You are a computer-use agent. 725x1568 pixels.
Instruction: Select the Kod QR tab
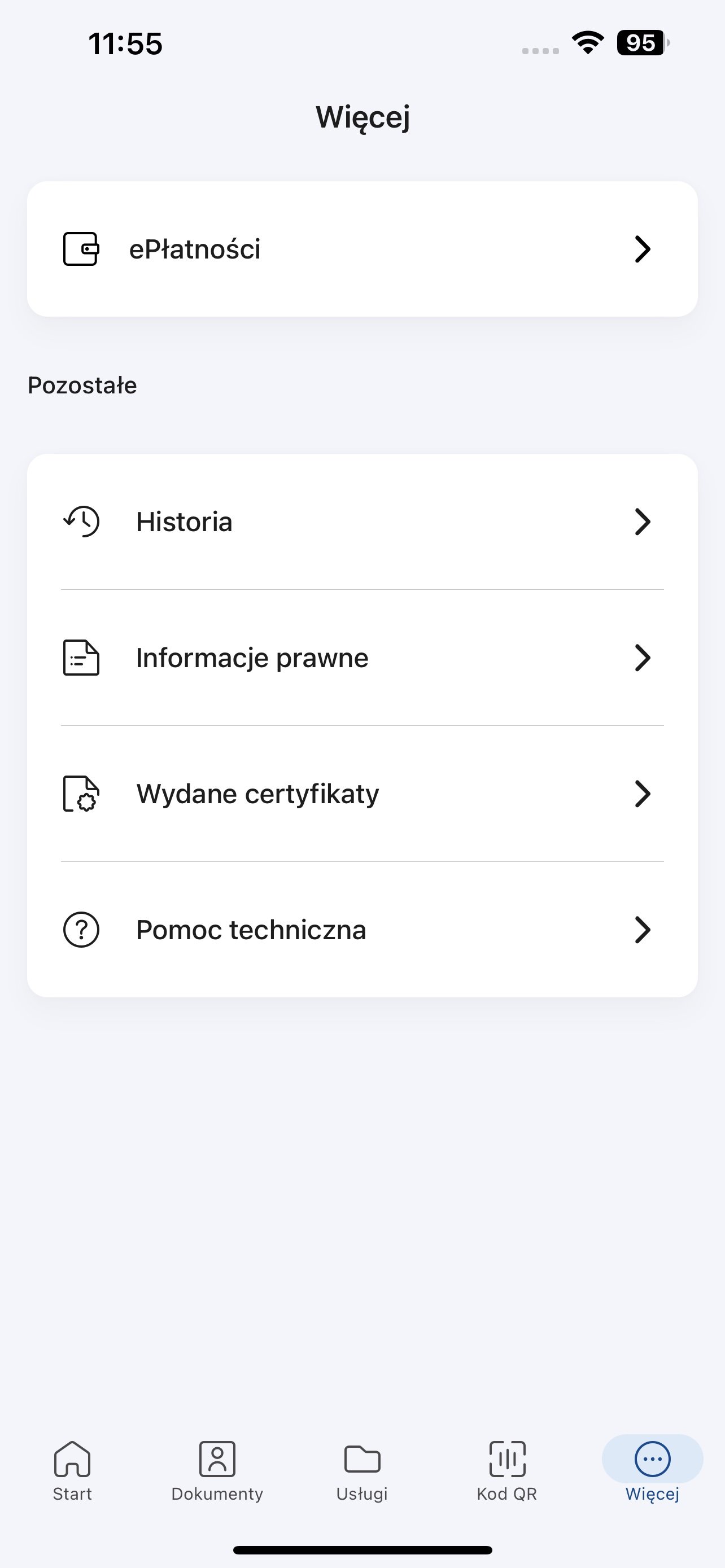(x=507, y=1472)
